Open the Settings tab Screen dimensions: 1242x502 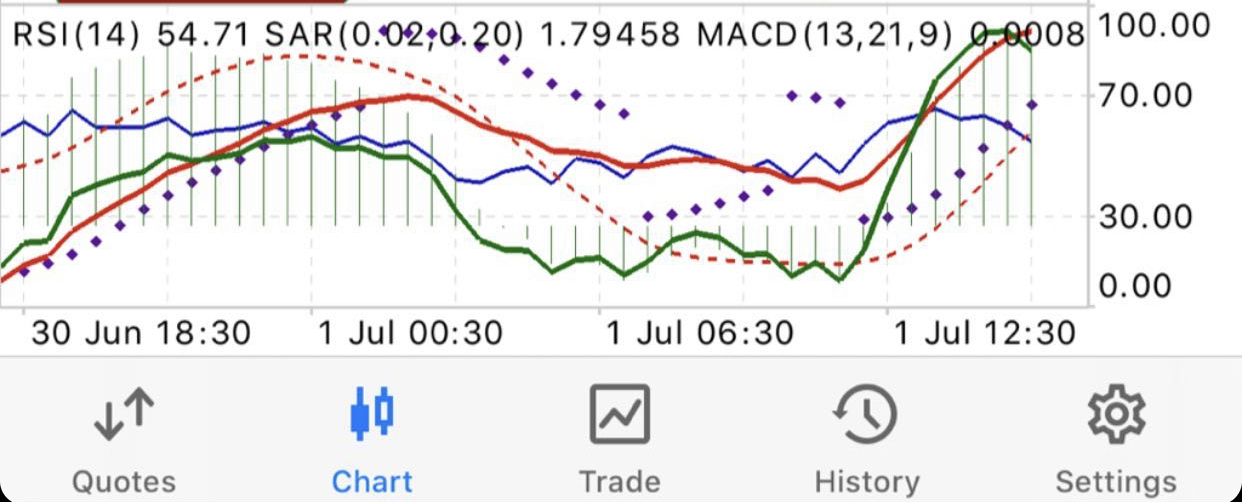1116,438
